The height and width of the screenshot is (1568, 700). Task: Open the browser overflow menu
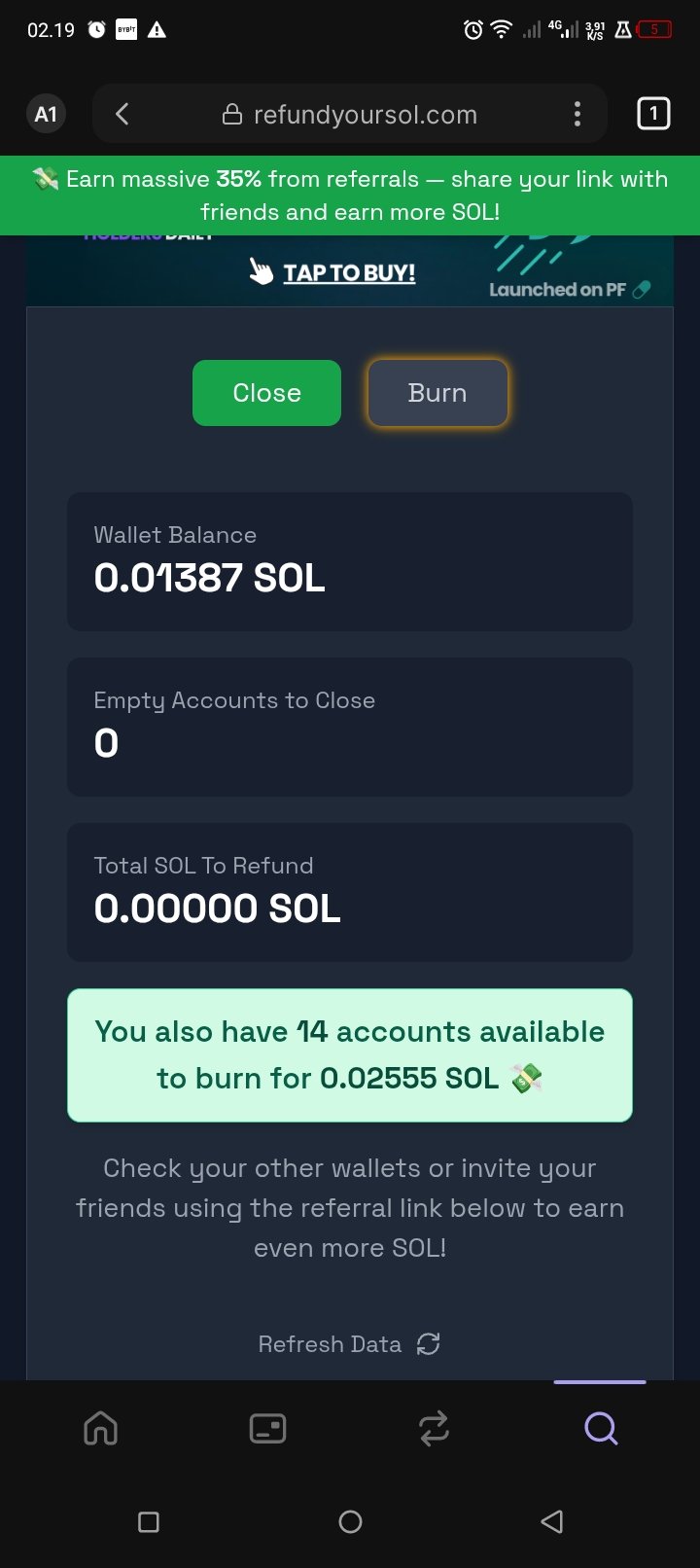[577, 115]
